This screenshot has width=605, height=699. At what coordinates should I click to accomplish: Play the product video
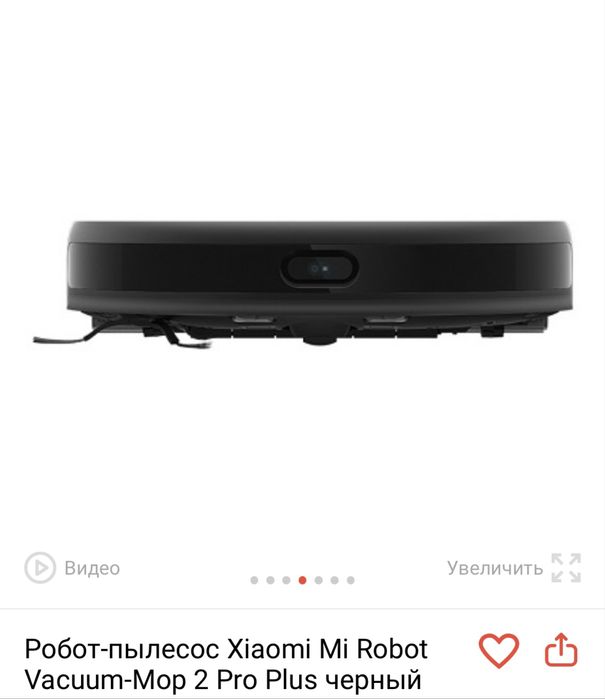pos(72,568)
